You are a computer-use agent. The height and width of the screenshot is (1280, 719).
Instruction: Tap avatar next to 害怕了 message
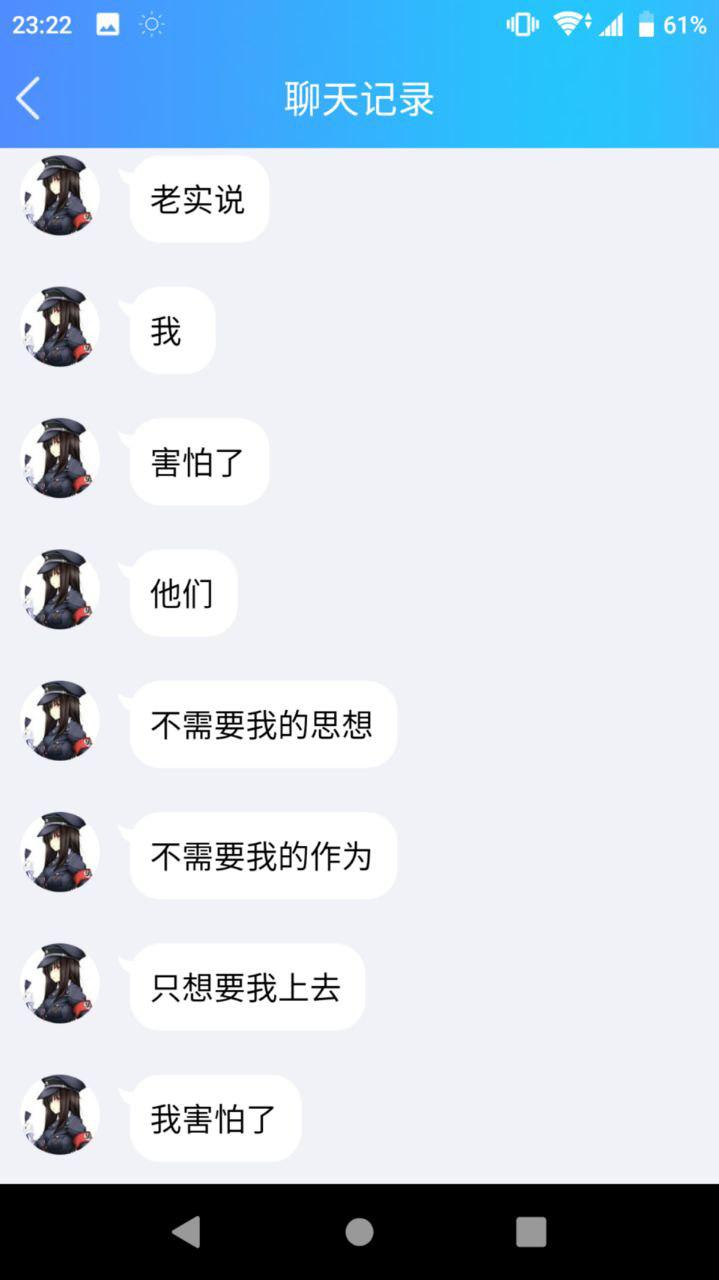click(60, 459)
